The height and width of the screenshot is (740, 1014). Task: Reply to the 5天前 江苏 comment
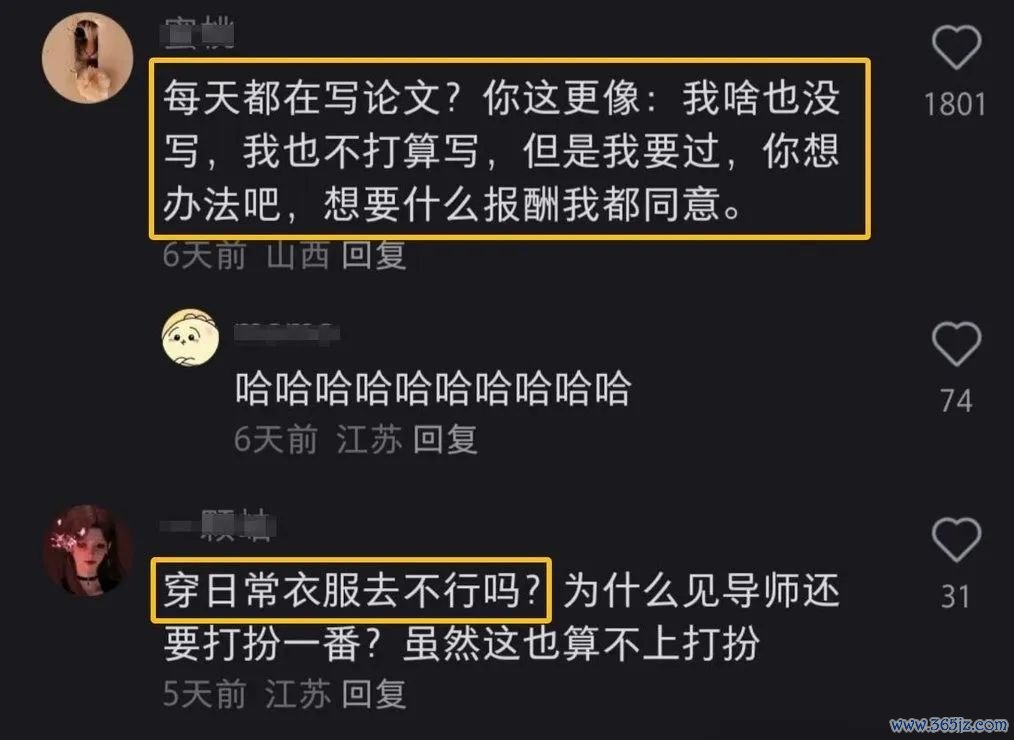[375, 693]
